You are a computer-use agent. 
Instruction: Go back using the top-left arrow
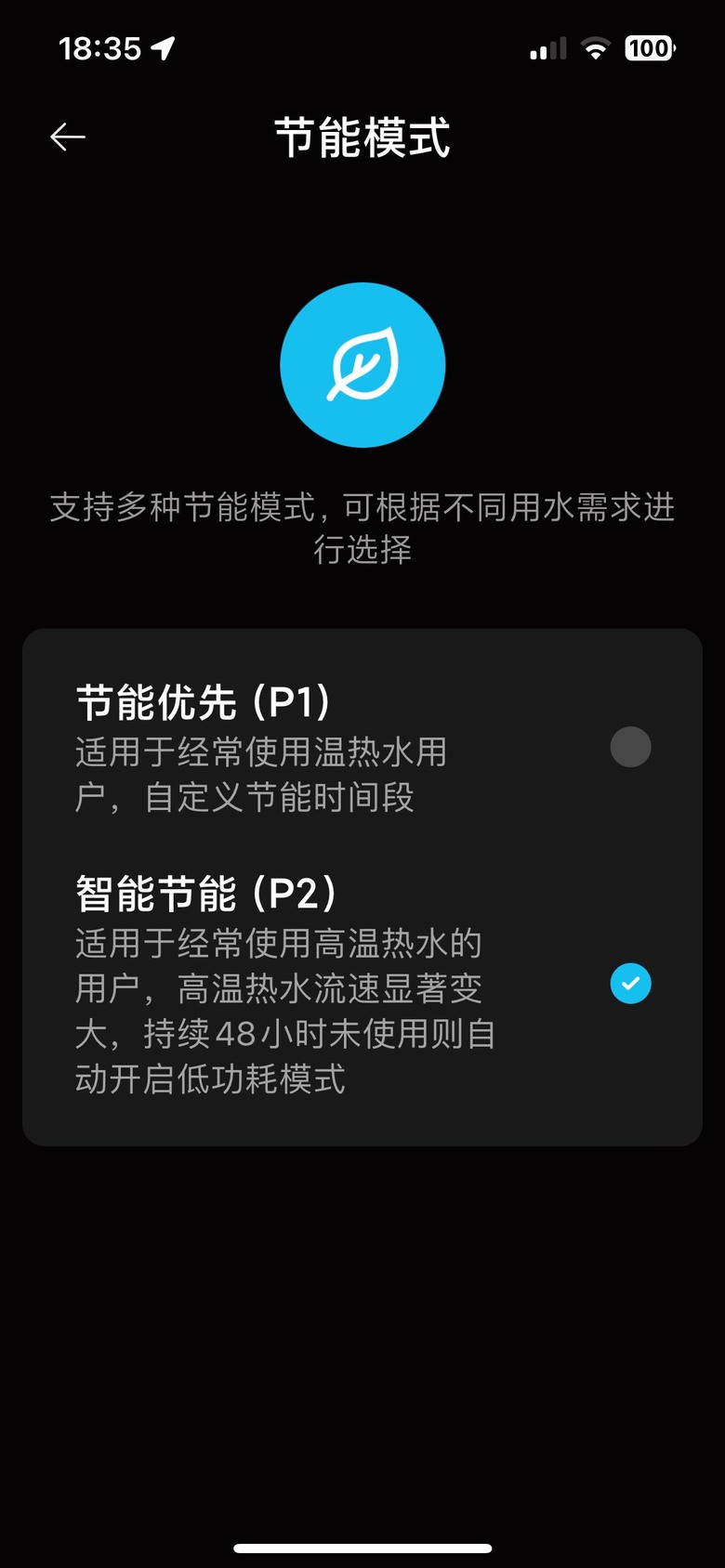point(68,137)
